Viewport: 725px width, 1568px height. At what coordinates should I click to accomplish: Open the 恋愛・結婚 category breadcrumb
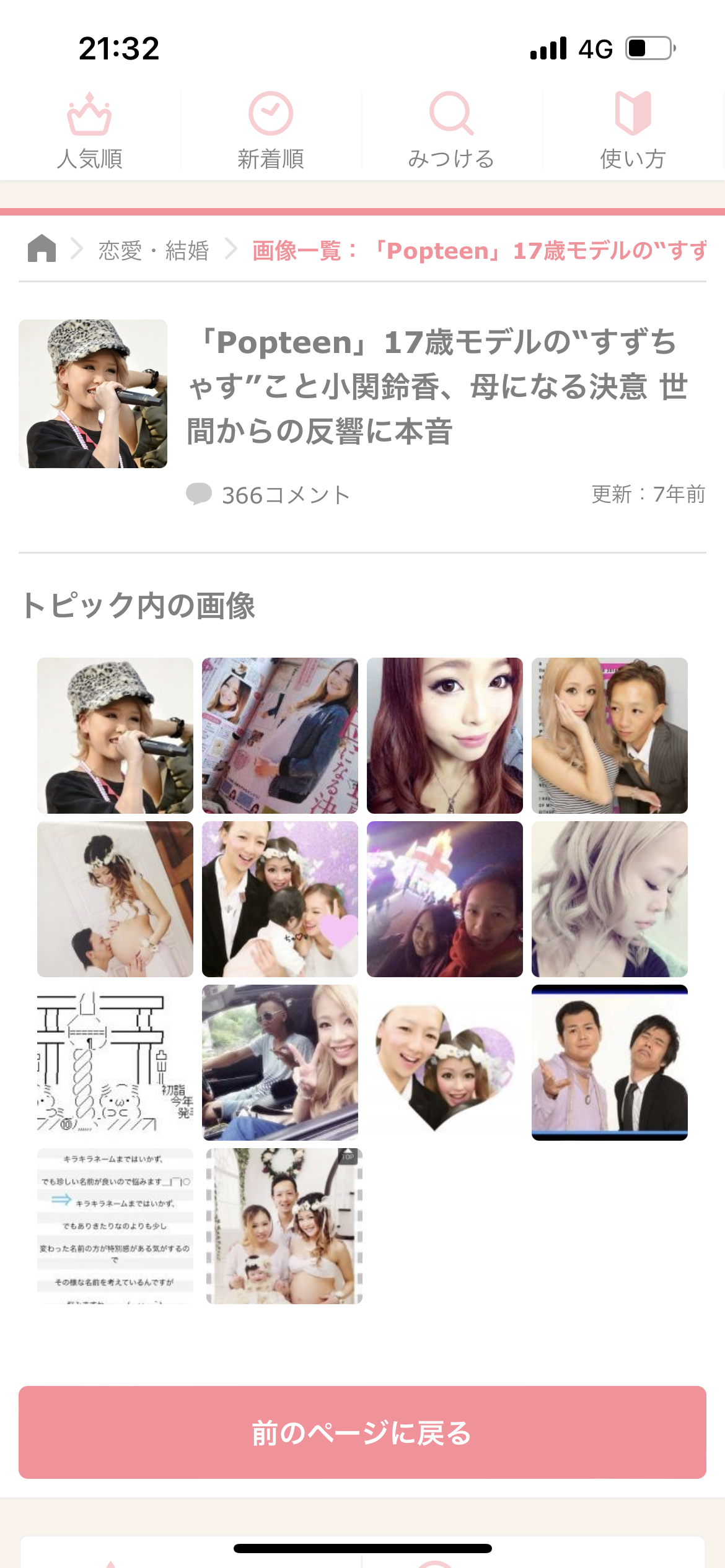click(x=154, y=250)
